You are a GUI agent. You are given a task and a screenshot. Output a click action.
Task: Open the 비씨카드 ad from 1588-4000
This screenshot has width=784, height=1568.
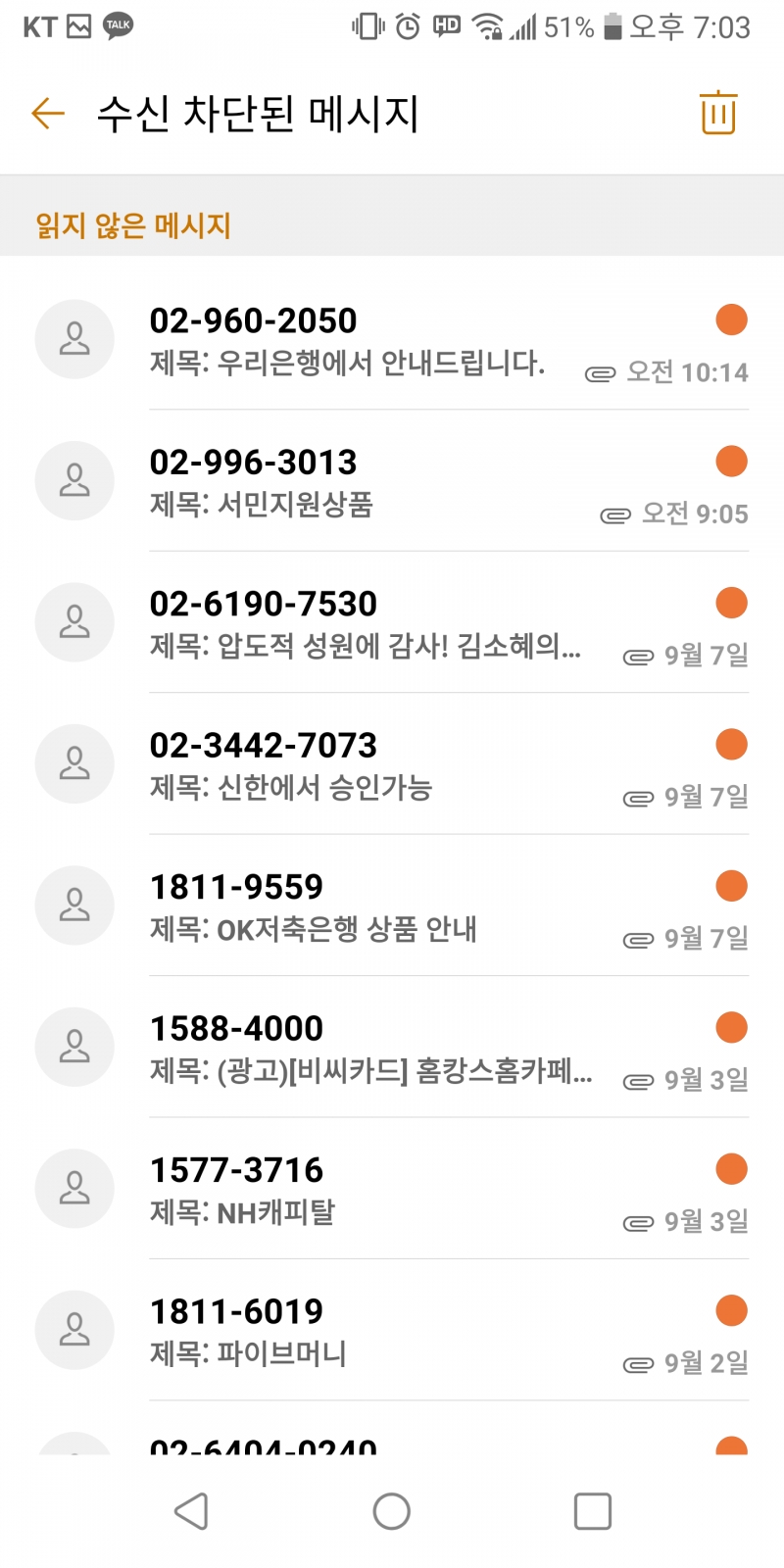click(392, 1049)
